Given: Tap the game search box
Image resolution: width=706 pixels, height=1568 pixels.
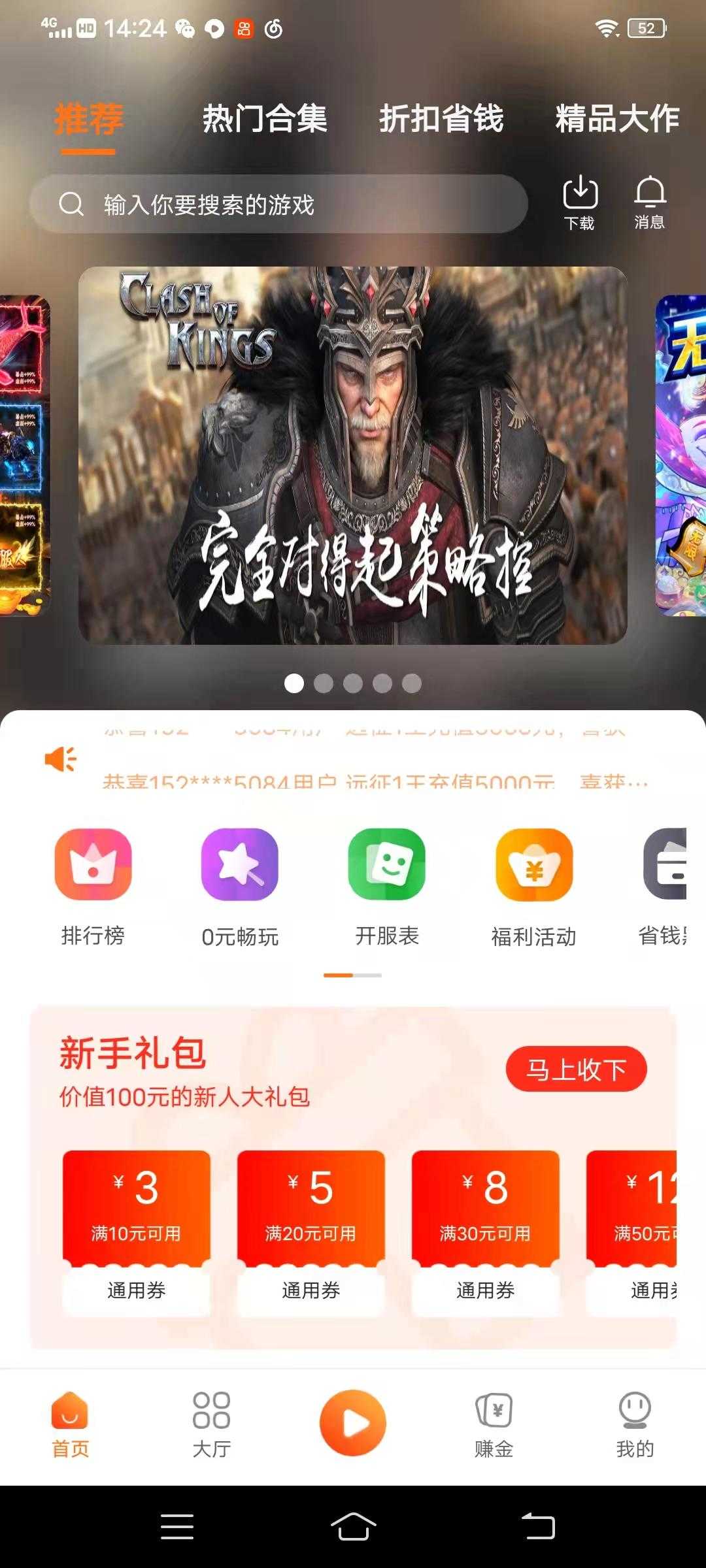Looking at the screenshot, I should click(278, 204).
